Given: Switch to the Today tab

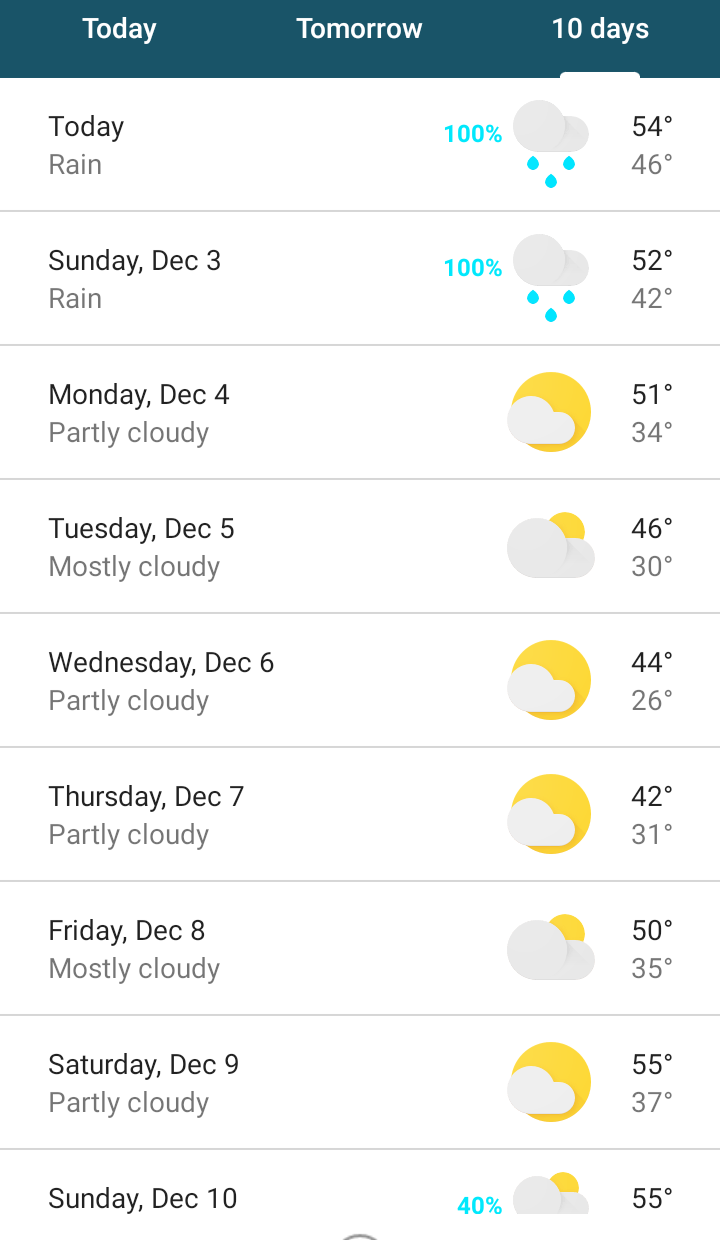Looking at the screenshot, I should click(x=119, y=30).
